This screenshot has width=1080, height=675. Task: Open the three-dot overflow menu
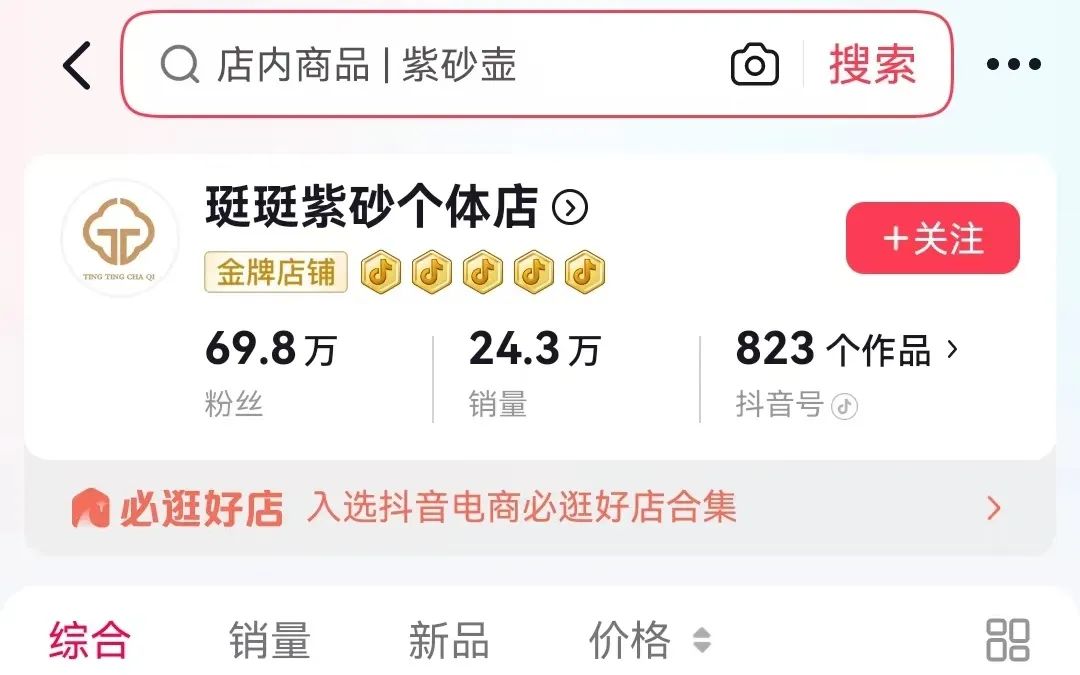[1013, 66]
